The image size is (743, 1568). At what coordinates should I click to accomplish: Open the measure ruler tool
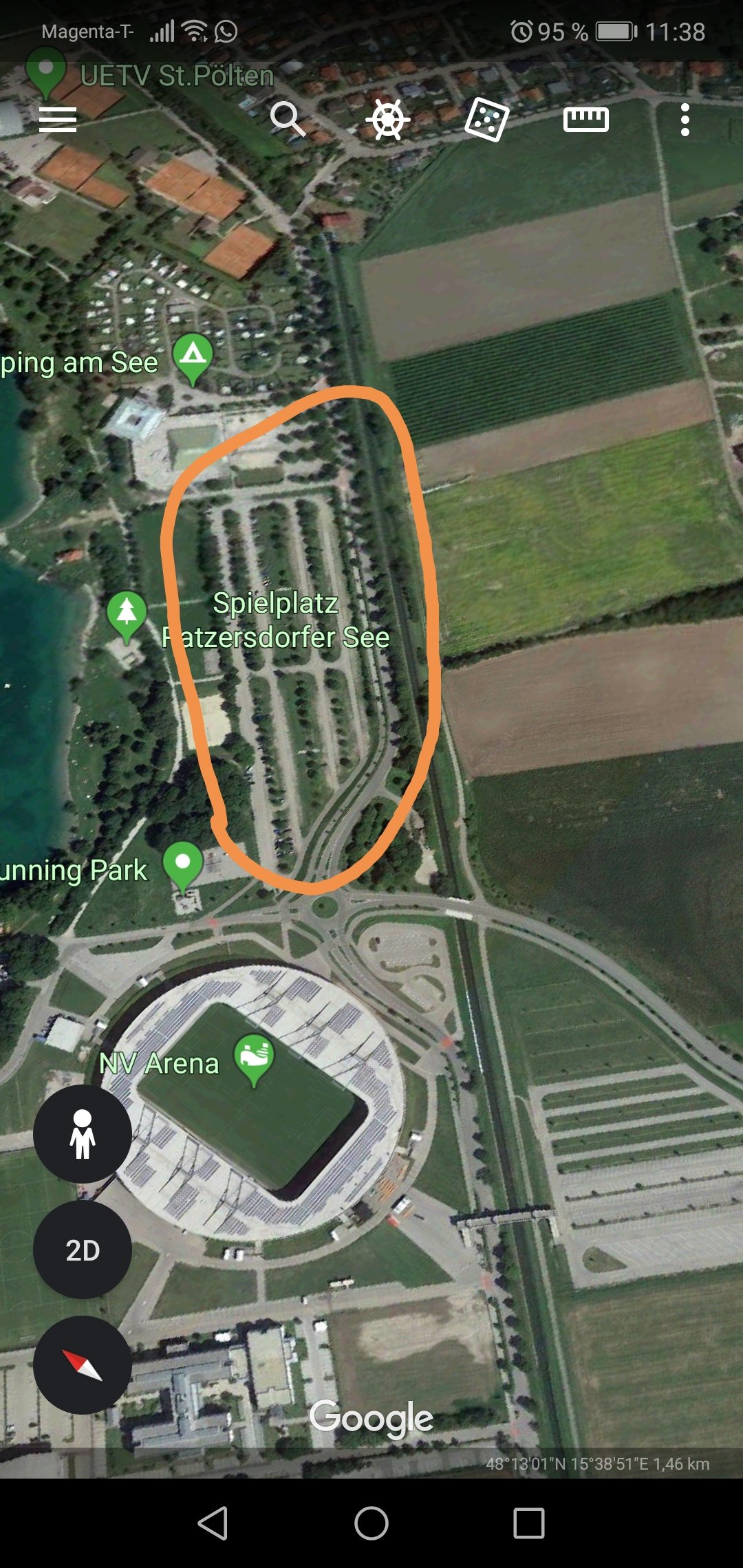point(586,120)
